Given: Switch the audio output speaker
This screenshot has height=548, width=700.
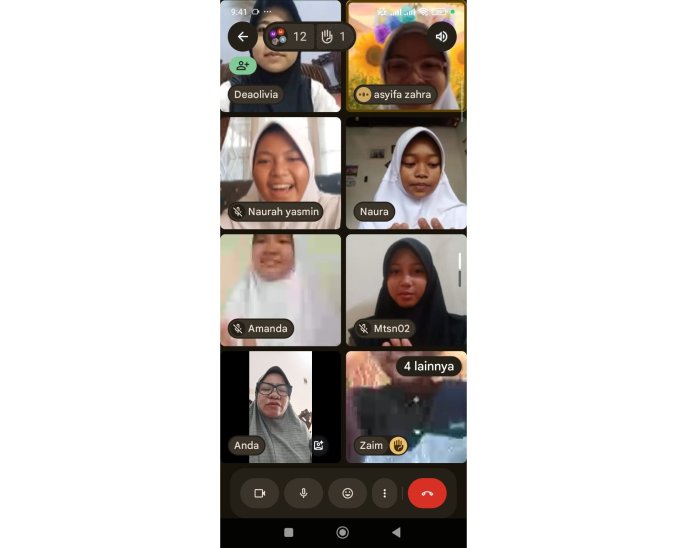Looking at the screenshot, I should coord(441,37).
